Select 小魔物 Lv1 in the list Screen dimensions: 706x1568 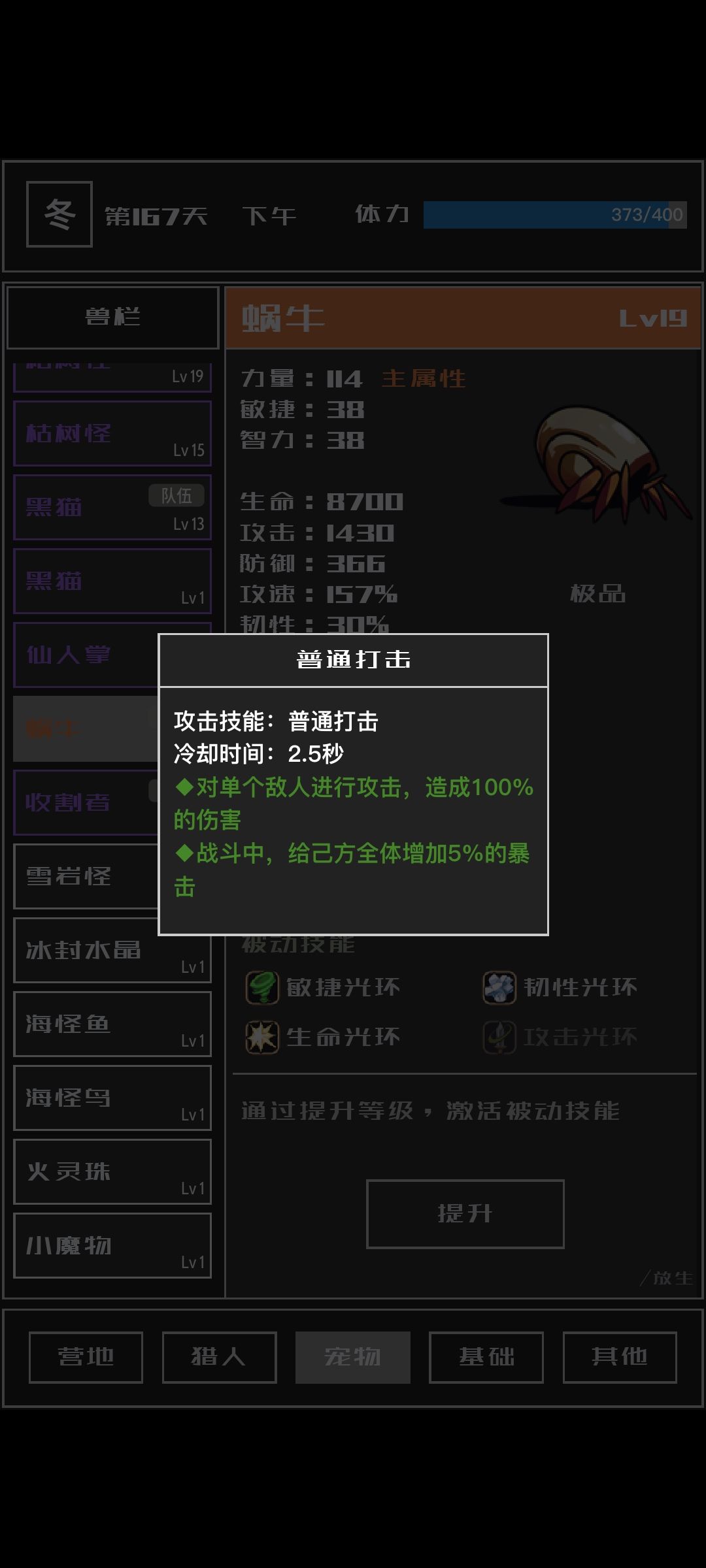pos(112,1246)
